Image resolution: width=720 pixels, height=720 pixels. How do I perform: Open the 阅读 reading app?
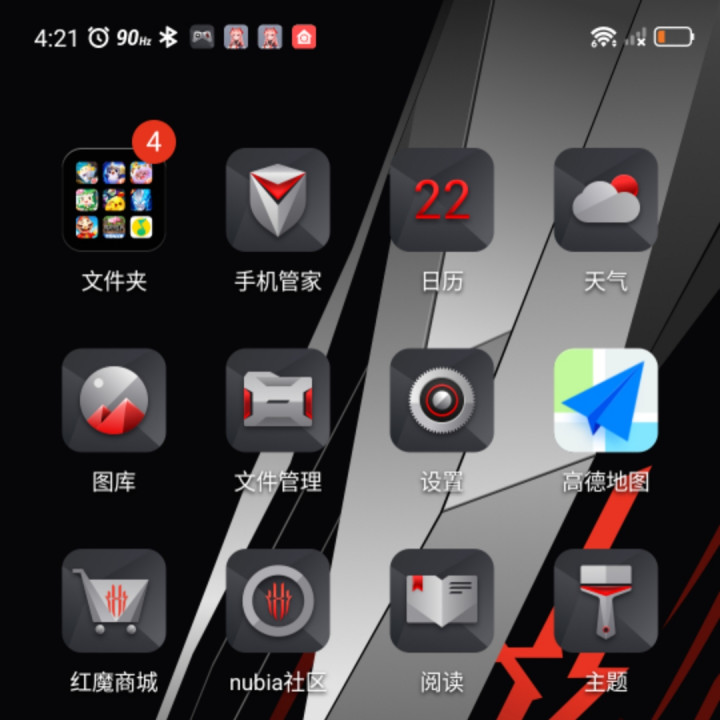click(x=442, y=600)
